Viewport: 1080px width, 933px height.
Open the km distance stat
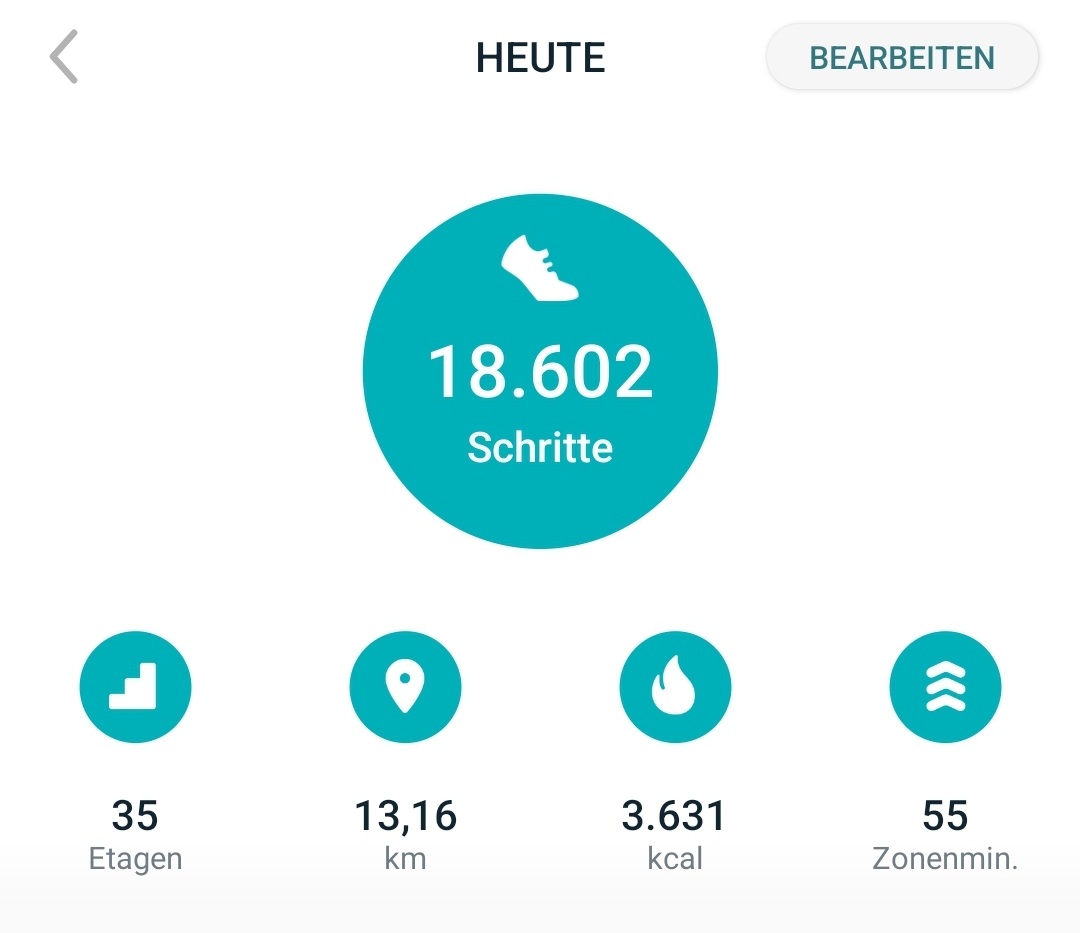pos(405,688)
